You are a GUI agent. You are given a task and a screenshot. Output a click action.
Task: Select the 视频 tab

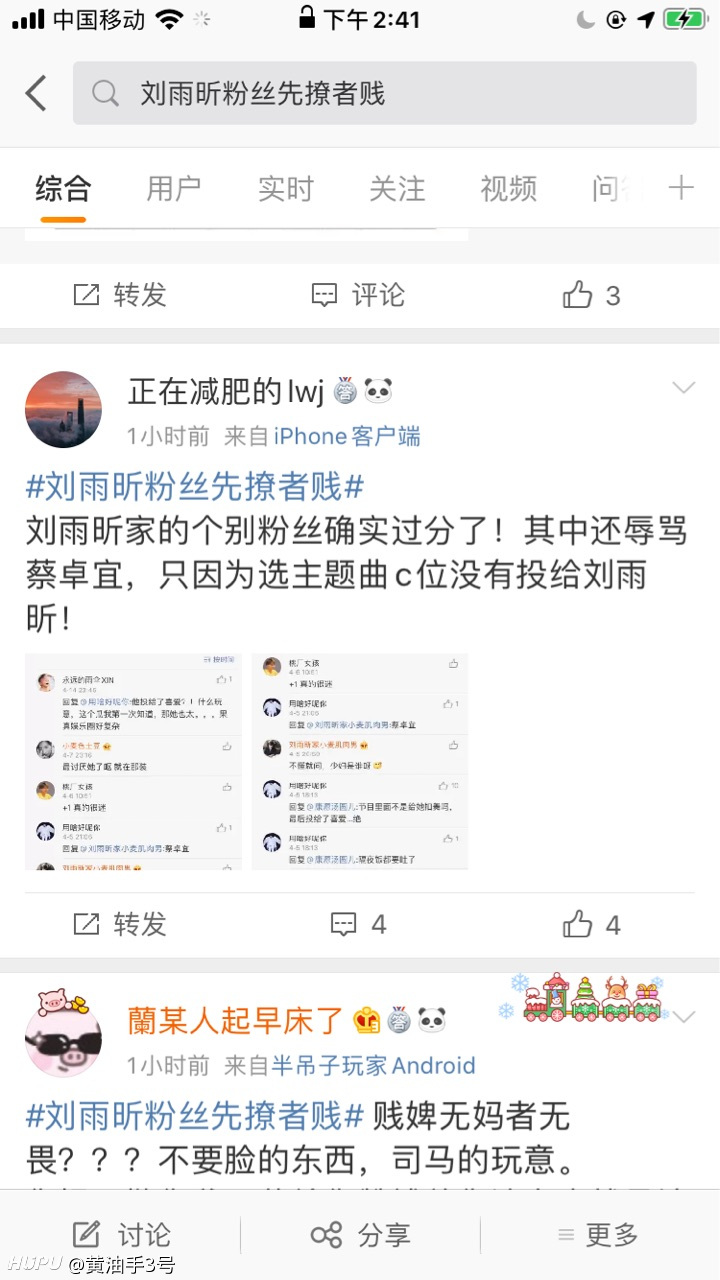509,188
